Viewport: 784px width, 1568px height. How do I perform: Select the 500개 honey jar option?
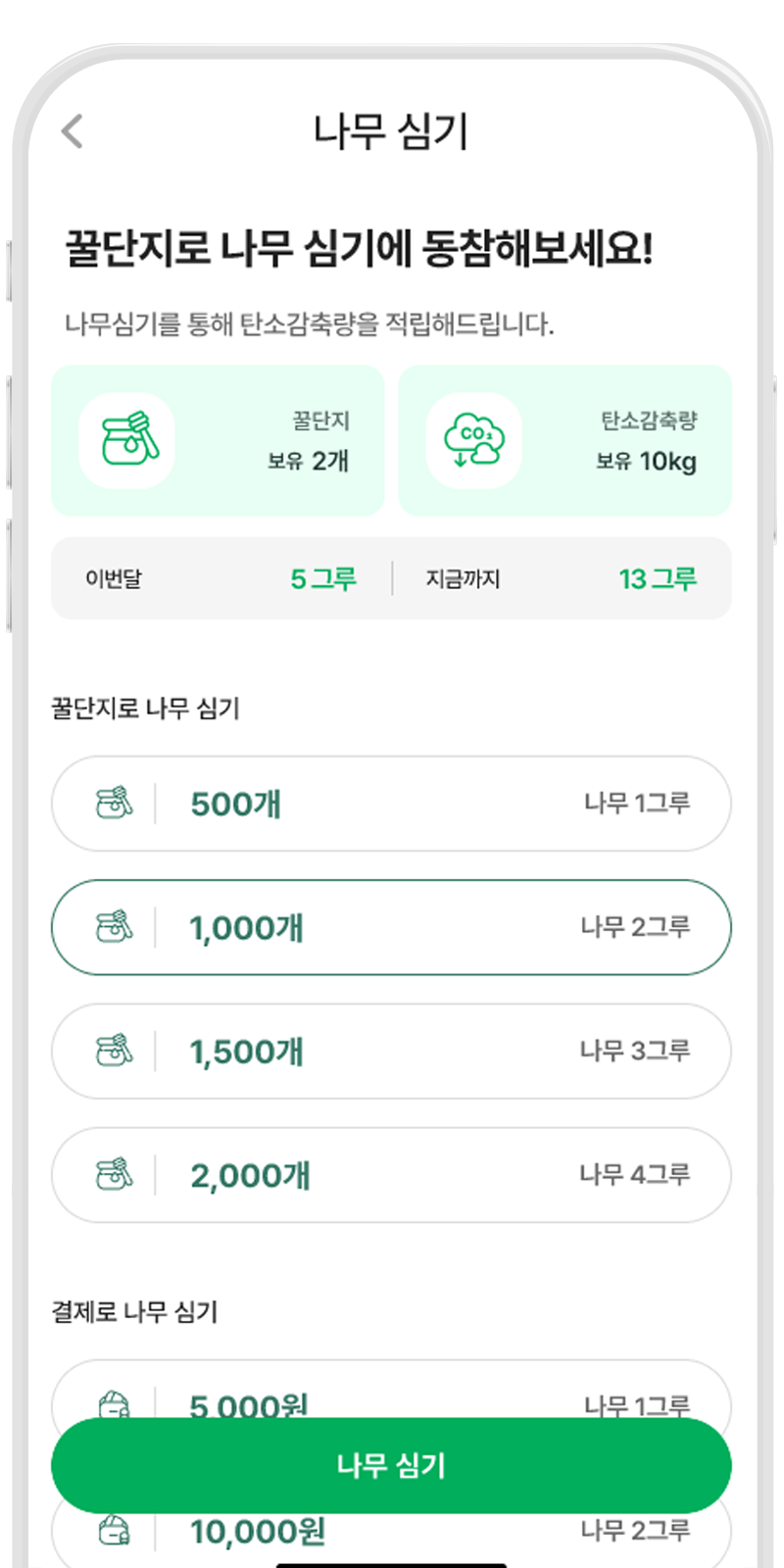point(391,804)
